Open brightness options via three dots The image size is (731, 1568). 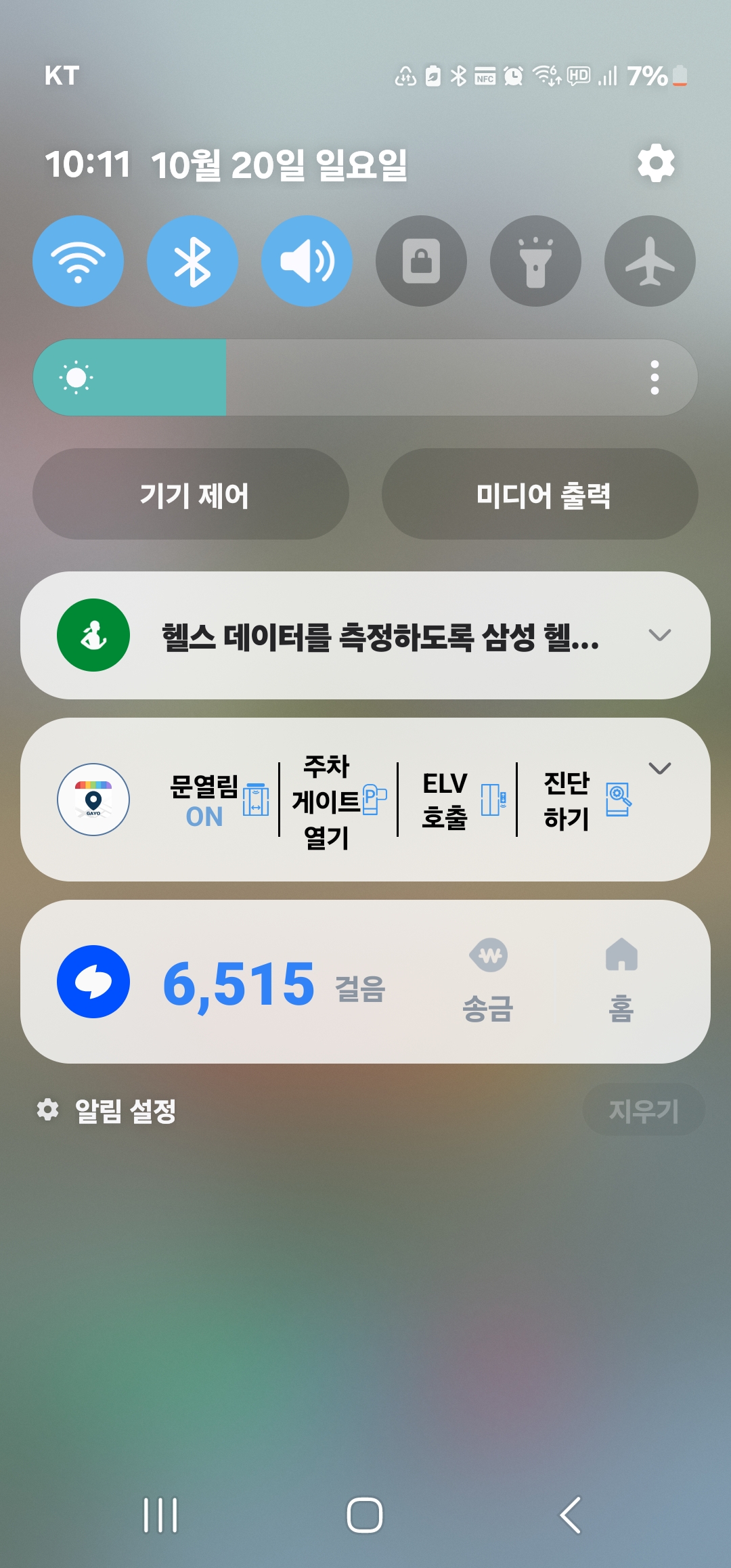click(x=654, y=378)
